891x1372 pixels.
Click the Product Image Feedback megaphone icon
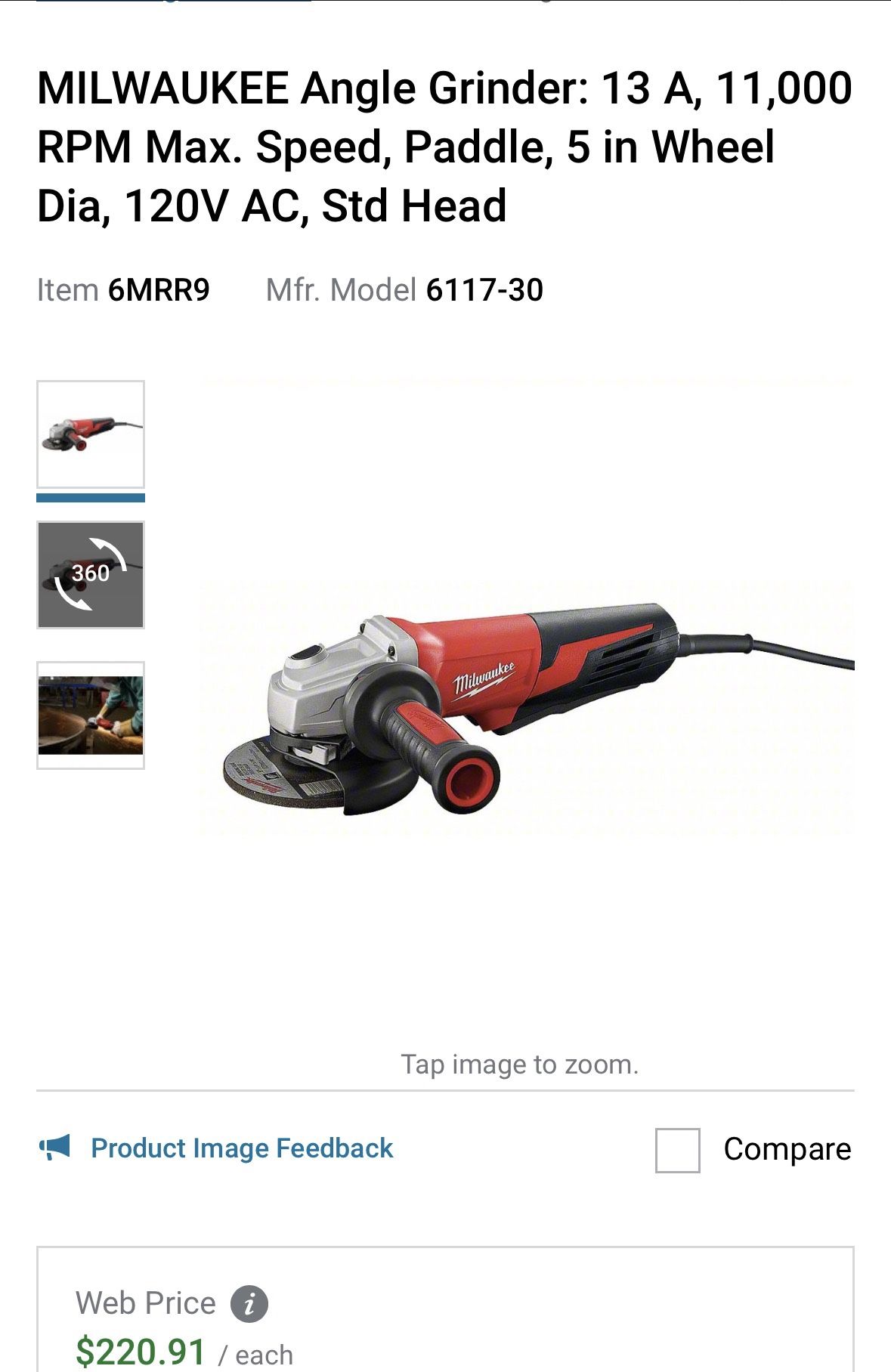(53, 1148)
